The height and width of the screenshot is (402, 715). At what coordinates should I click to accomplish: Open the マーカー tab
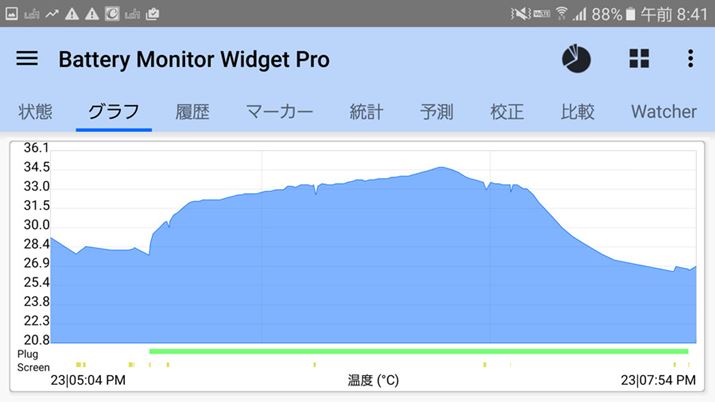(x=279, y=111)
